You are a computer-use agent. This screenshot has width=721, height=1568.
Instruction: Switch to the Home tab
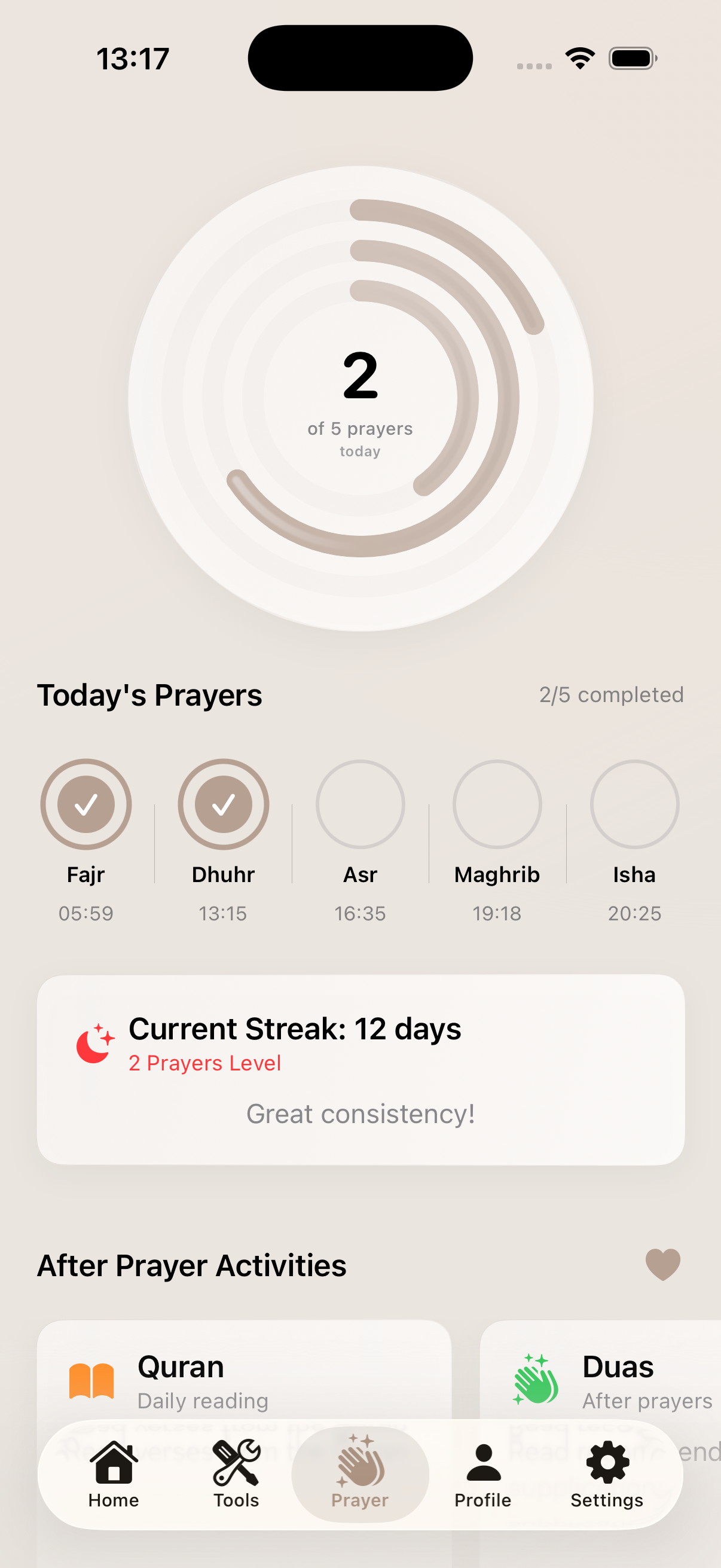tap(113, 1473)
